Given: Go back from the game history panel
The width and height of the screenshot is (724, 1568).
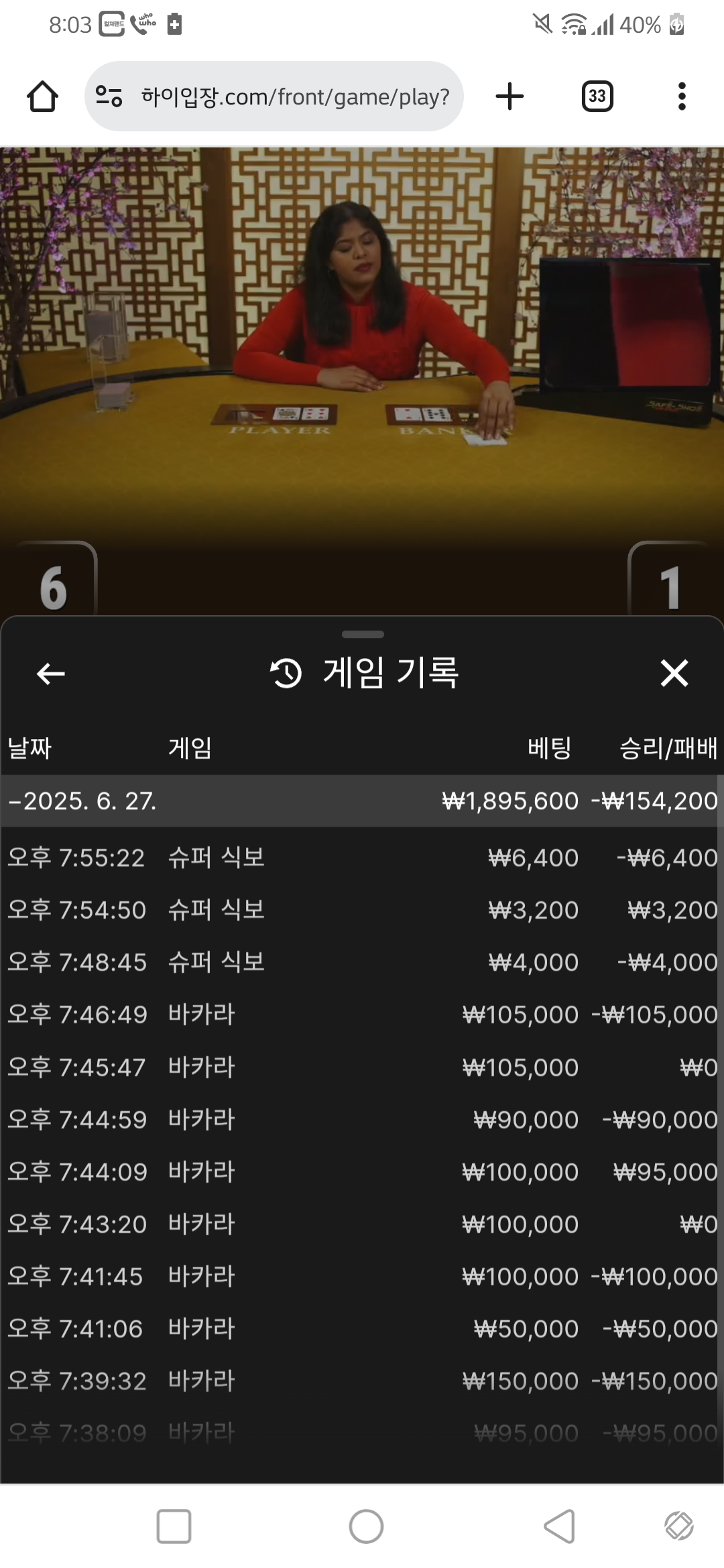Looking at the screenshot, I should 51,673.
